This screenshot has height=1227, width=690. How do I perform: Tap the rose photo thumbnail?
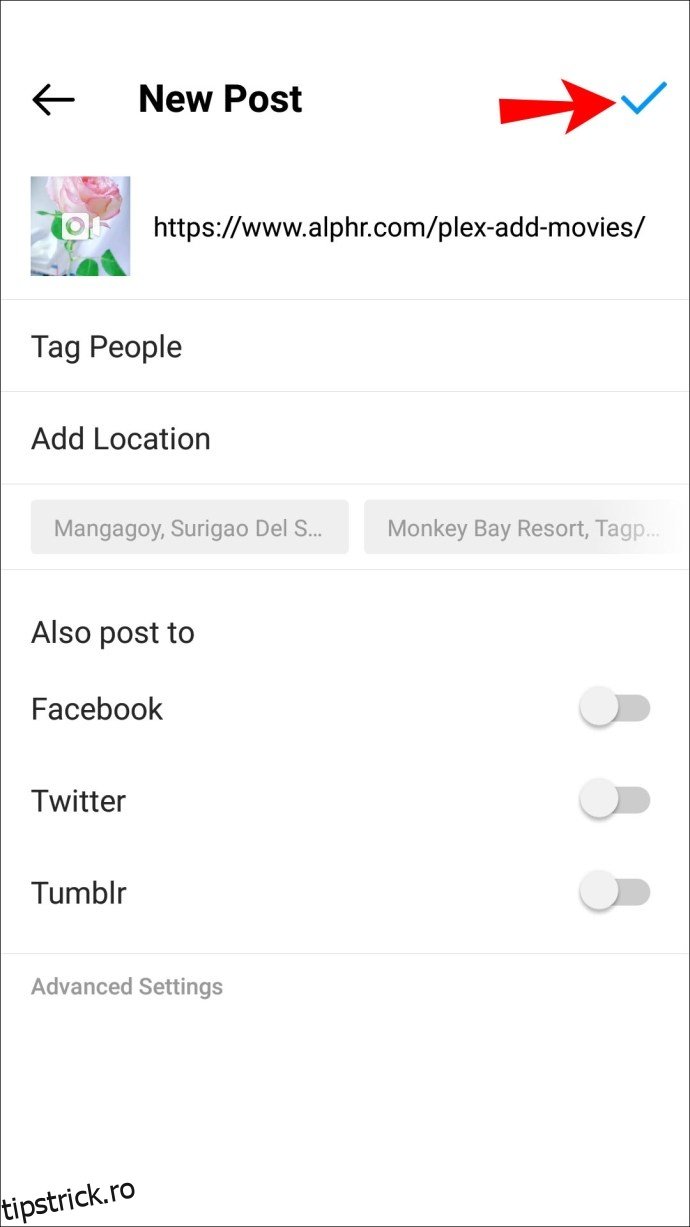(x=80, y=227)
